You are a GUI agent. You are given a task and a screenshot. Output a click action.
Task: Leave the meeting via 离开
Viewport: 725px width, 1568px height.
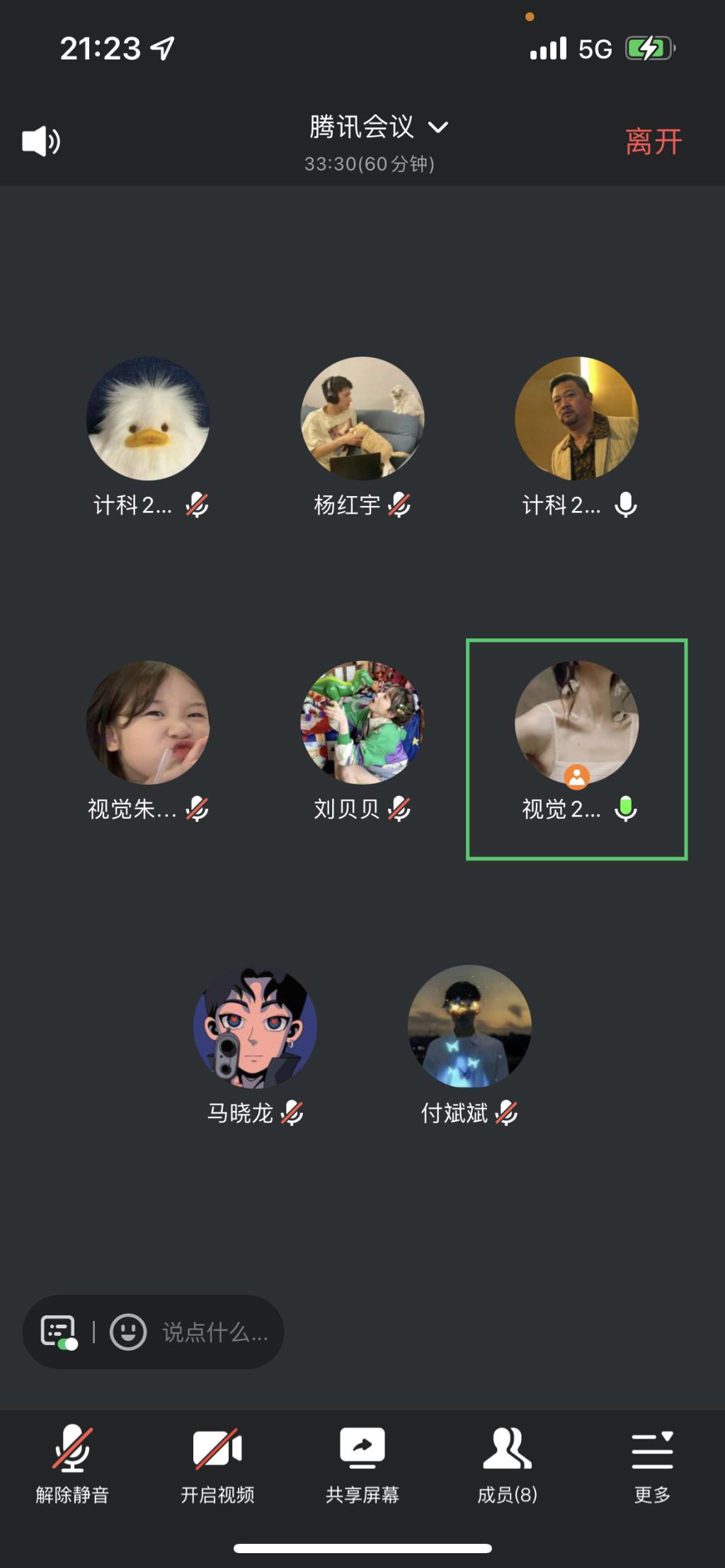tap(653, 142)
